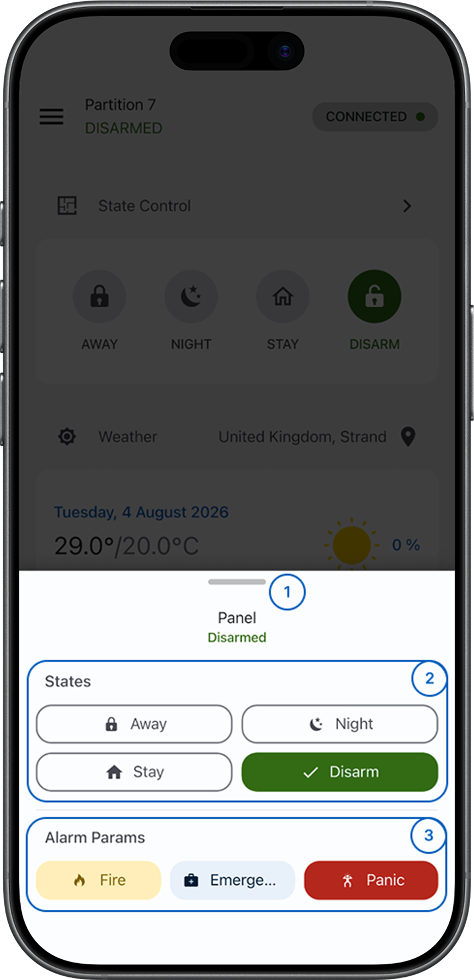Activate the Emergency alarm button

pyautogui.click(x=233, y=880)
